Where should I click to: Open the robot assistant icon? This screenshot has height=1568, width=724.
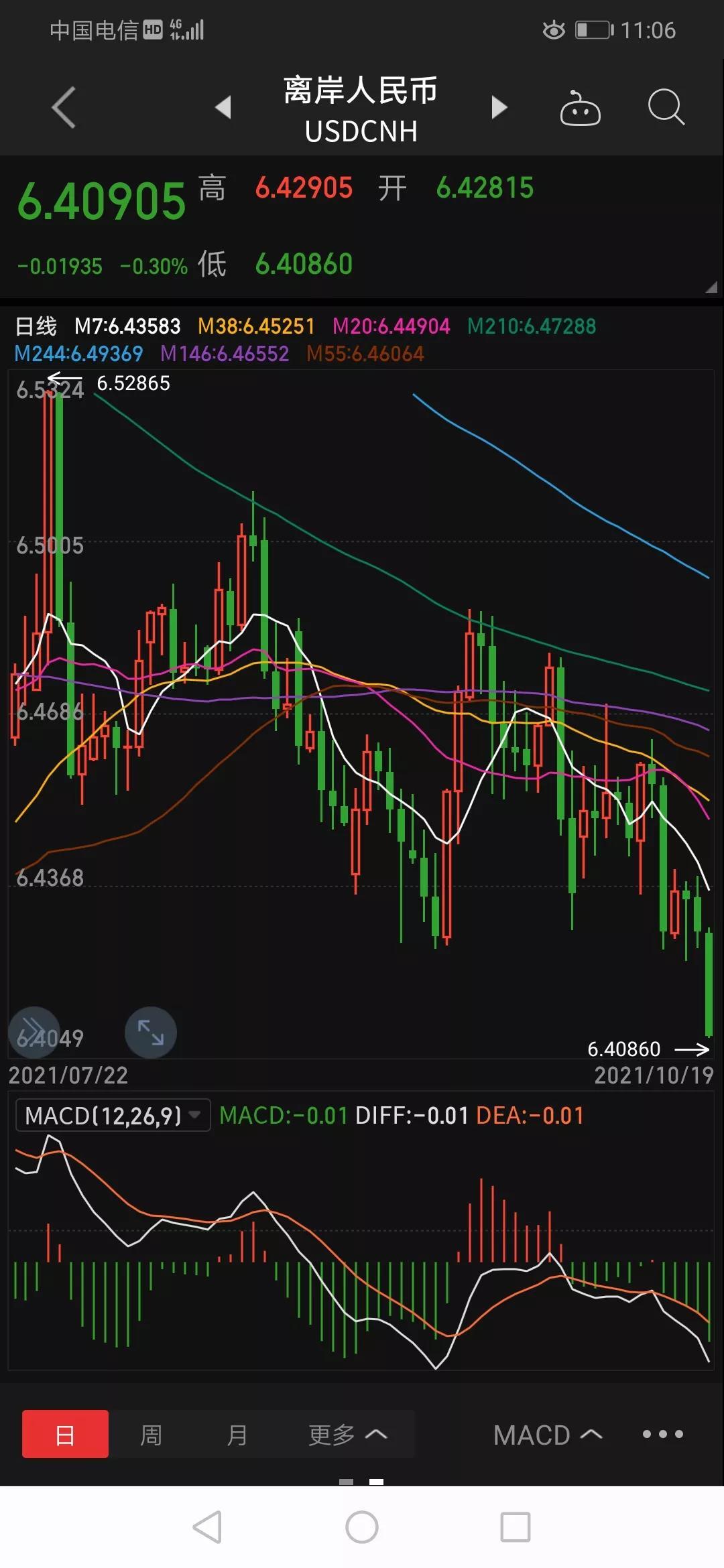580,107
